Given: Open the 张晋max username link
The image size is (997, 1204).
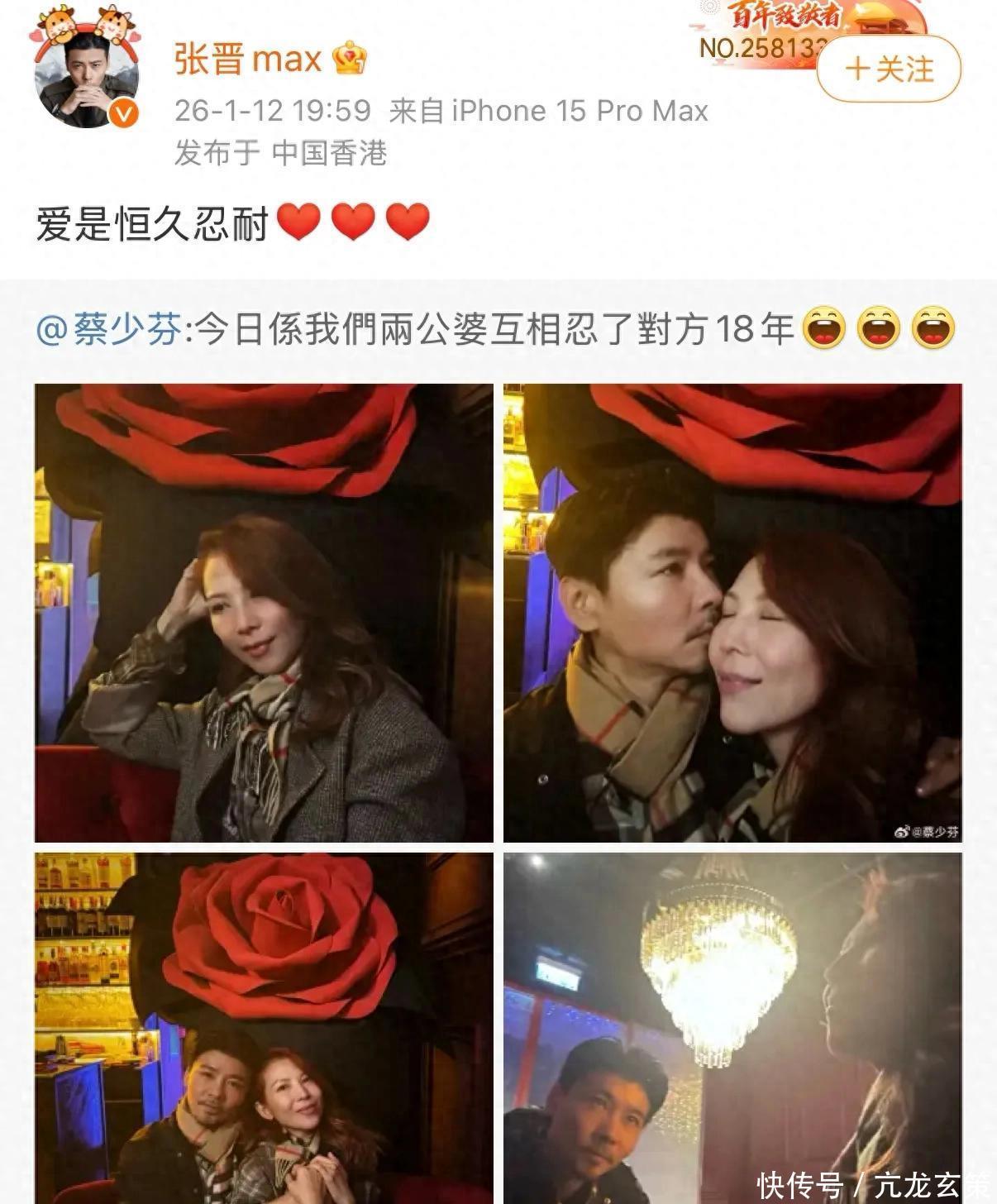Looking at the screenshot, I should coord(247,60).
